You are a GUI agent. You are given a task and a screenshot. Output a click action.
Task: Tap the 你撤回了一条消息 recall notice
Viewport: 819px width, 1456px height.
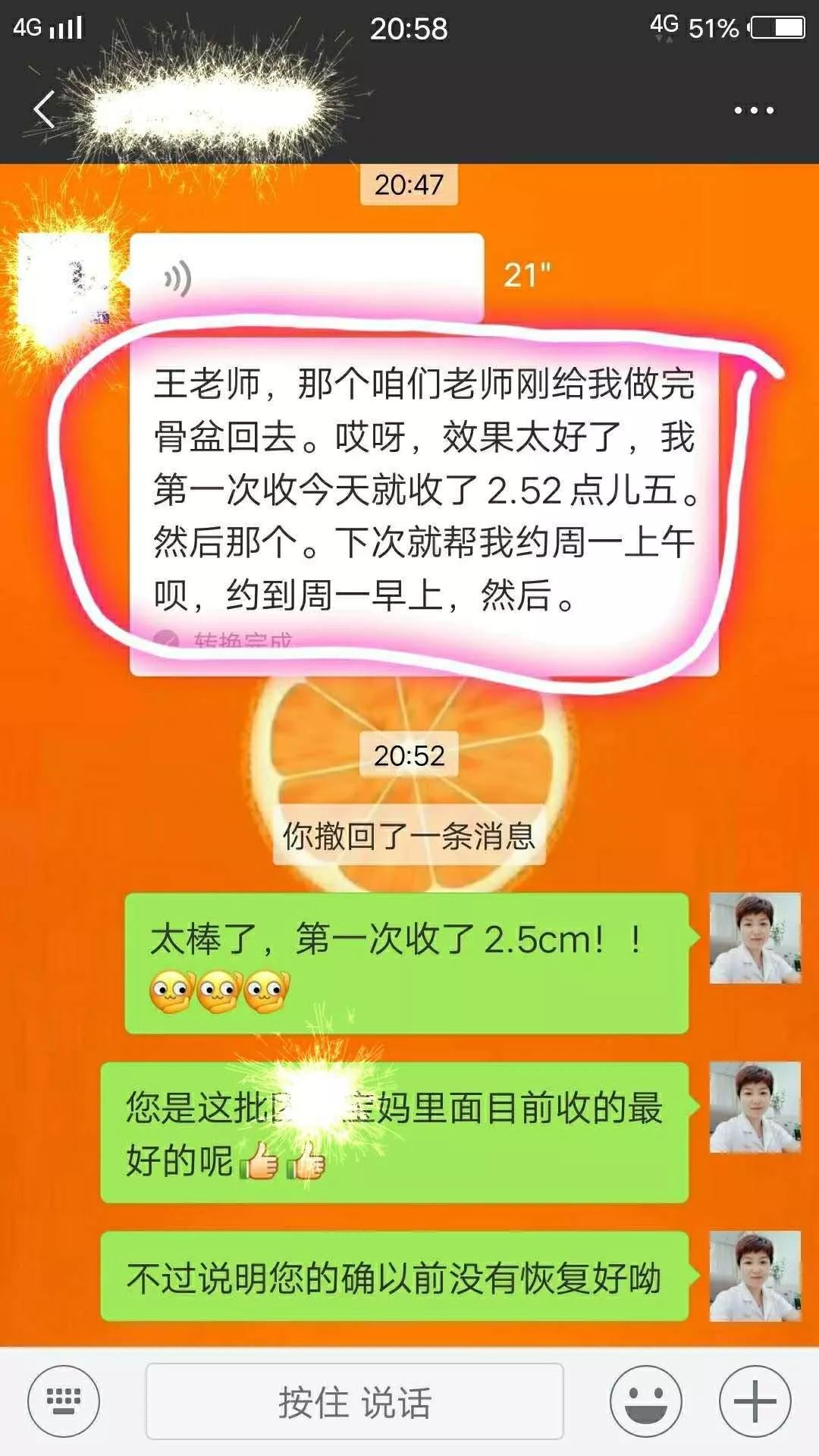409,838
